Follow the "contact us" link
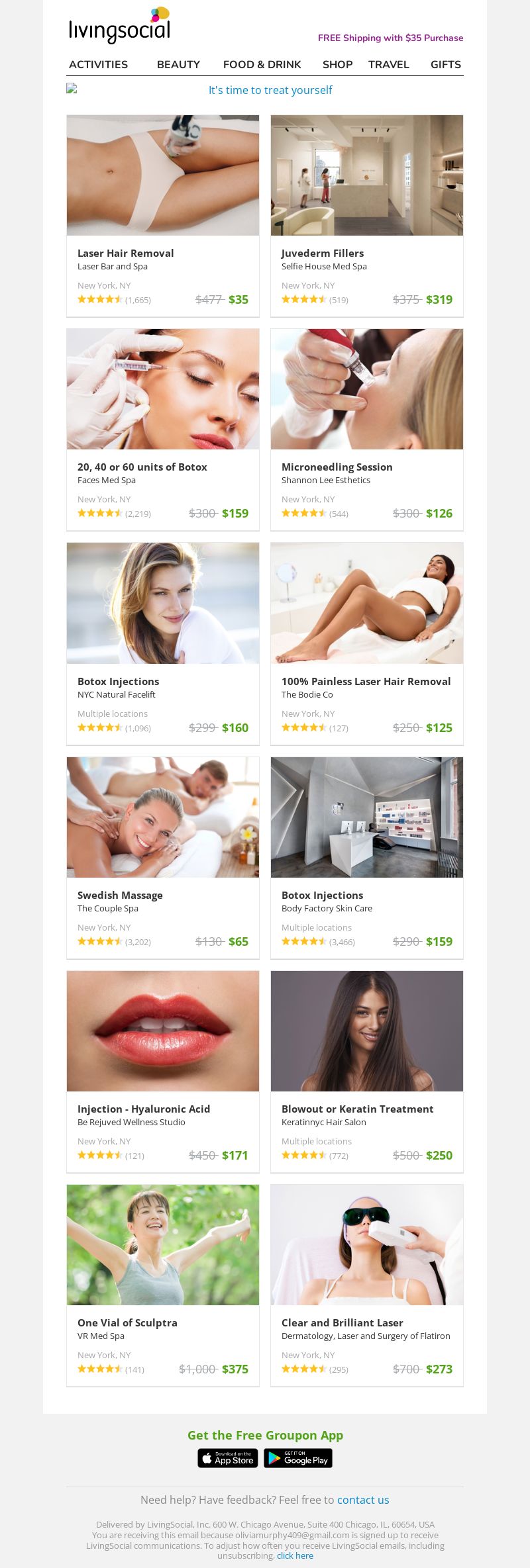Screen dimensions: 530x1568 [x=363, y=1500]
